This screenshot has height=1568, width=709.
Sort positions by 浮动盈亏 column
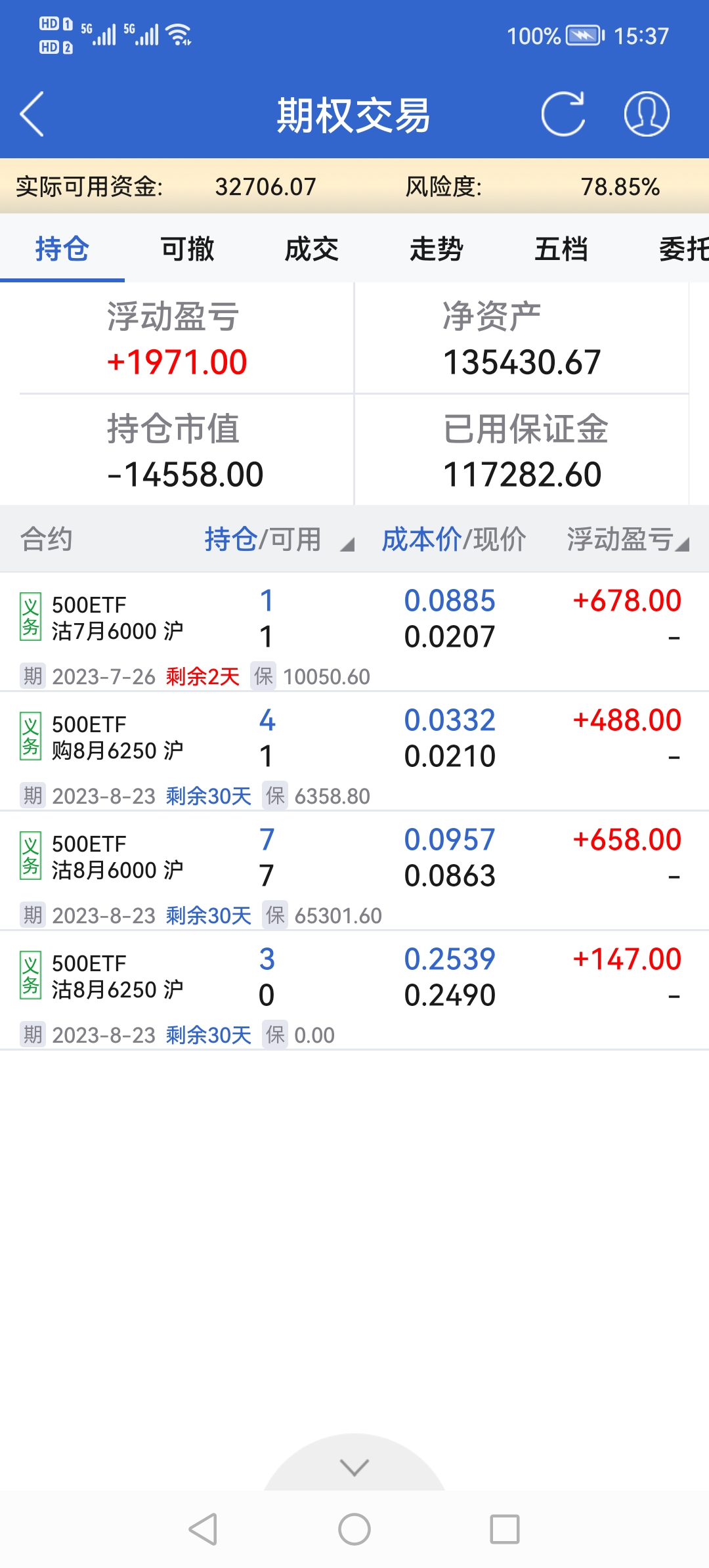(626, 540)
